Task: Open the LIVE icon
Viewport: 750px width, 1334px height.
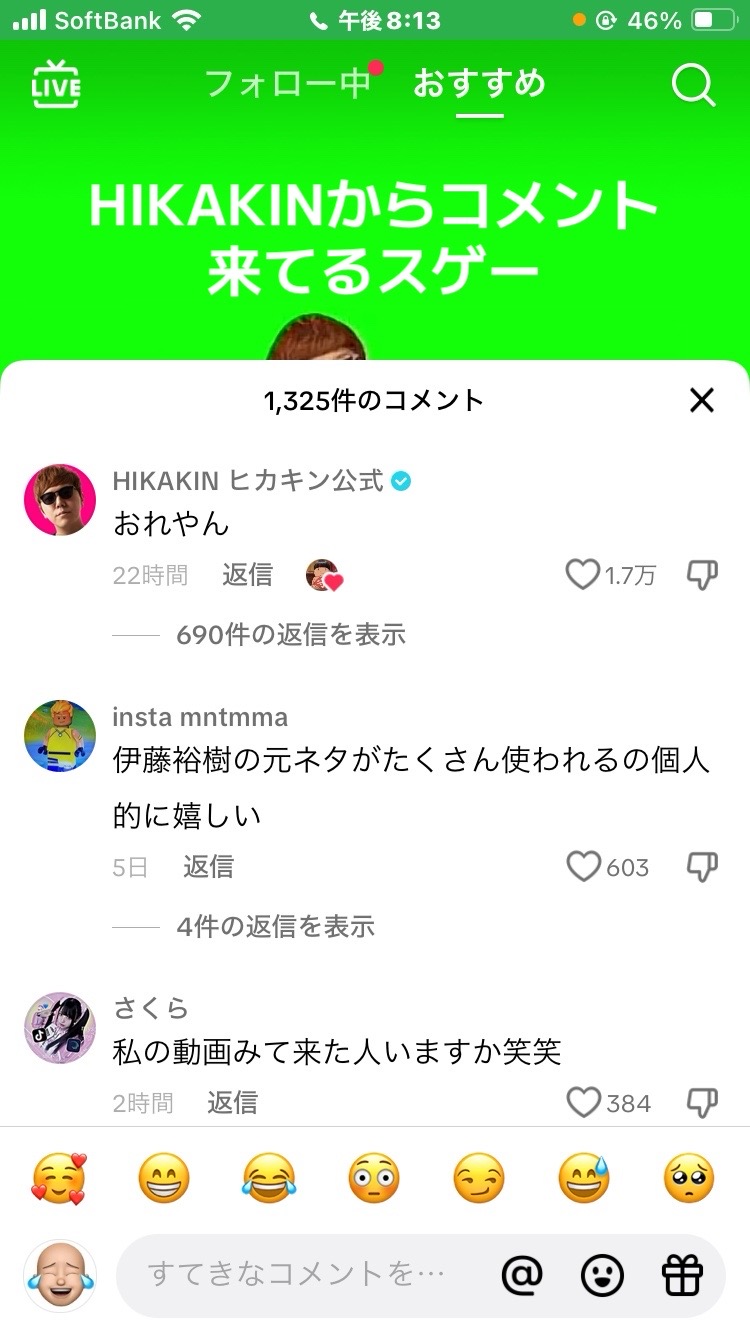Action: (56, 85)
